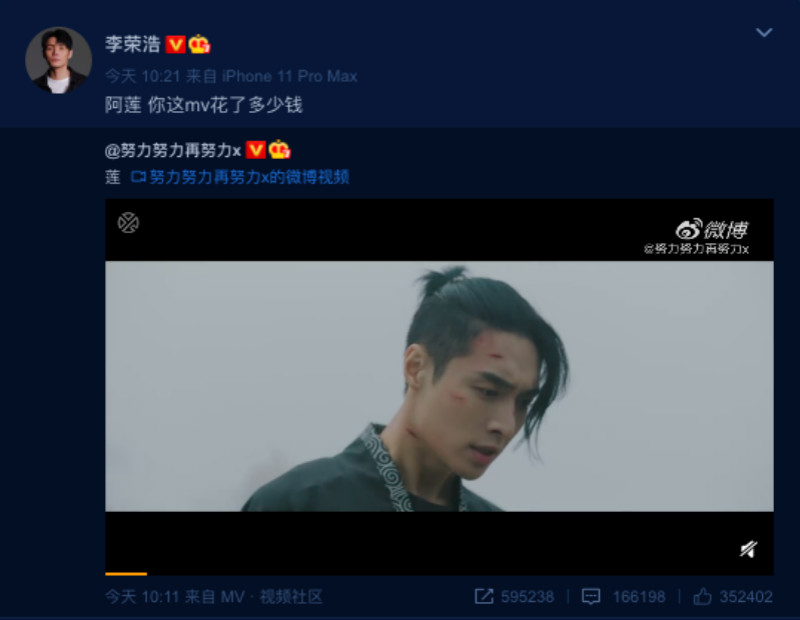Open 李荣浩's profile avatar
Viewport: 800px width, 620px height.
click(58, 60)
